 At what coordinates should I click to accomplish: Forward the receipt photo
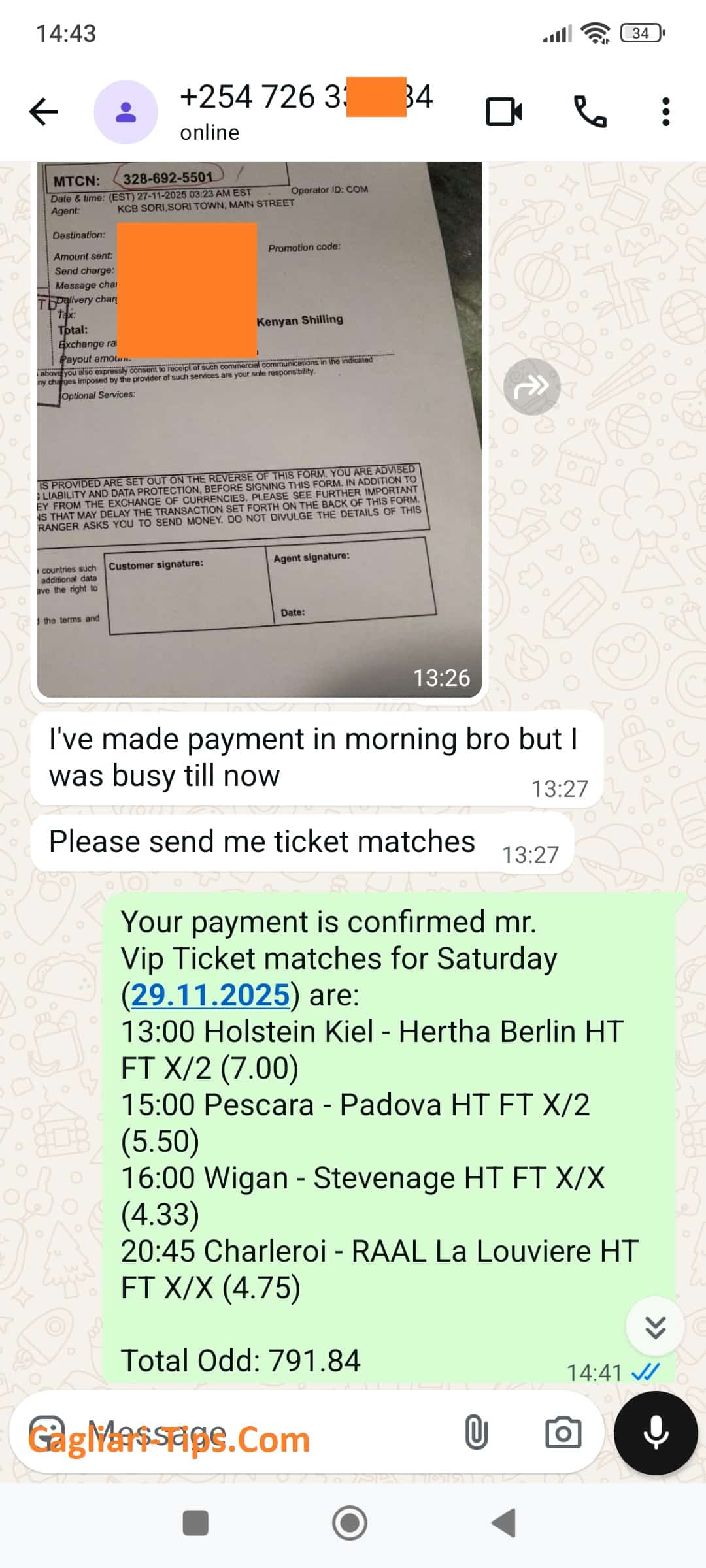click(531, 387)
